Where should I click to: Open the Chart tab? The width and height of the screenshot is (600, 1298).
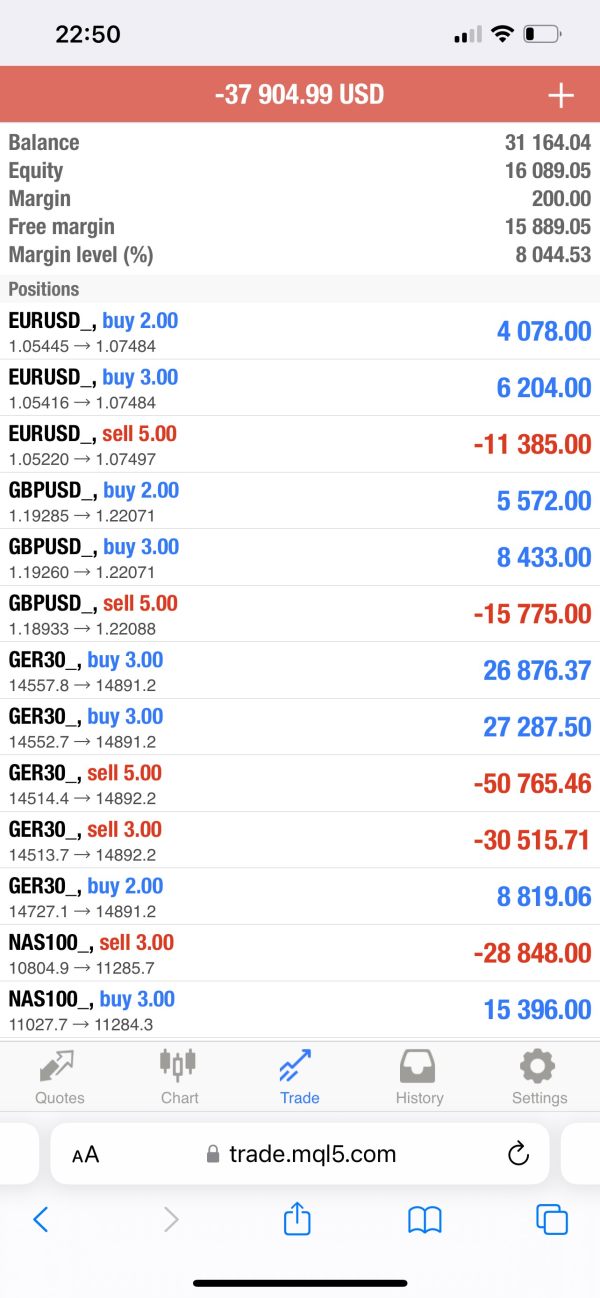[180, 1076]
